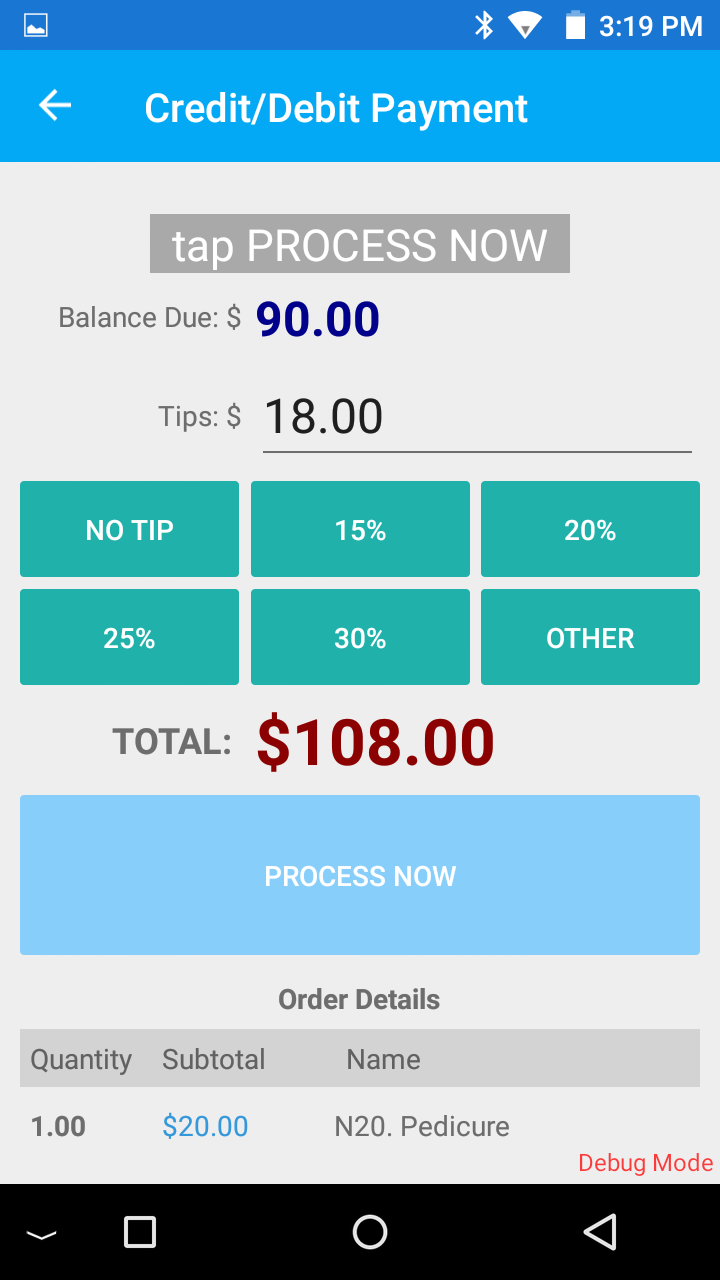The image size is (720, 1280).
Task: Tap the Wi-Fi signal icon
Action: click(524, 25)
